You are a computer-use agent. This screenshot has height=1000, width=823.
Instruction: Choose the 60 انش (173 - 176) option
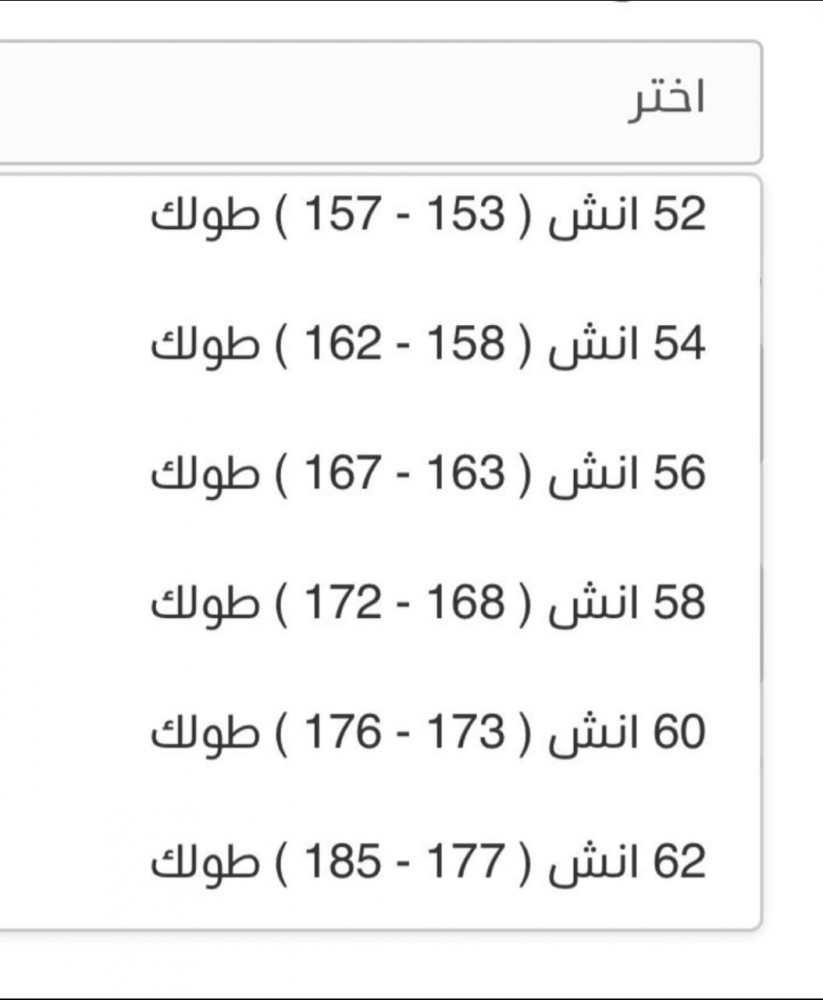[x=428, y=733]
